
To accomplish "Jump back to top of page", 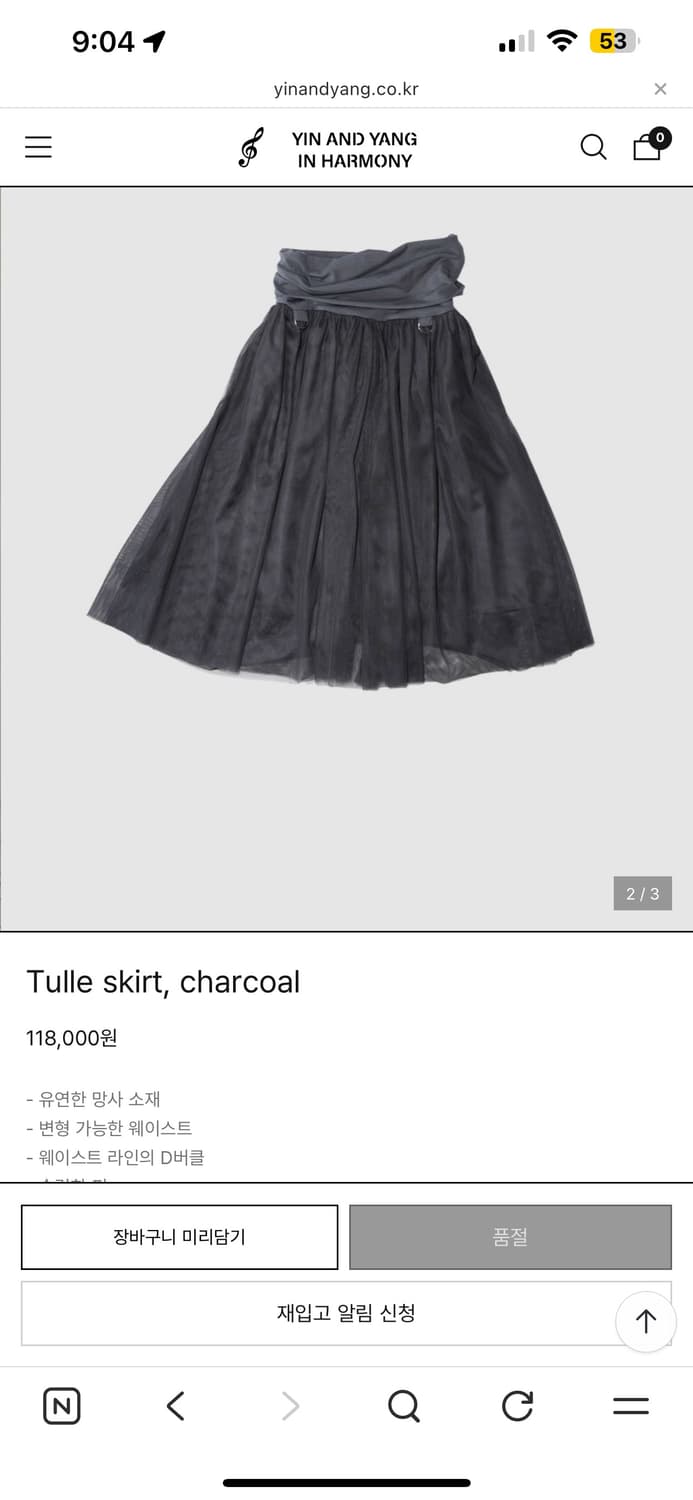I will click(x=646, y=1322).
